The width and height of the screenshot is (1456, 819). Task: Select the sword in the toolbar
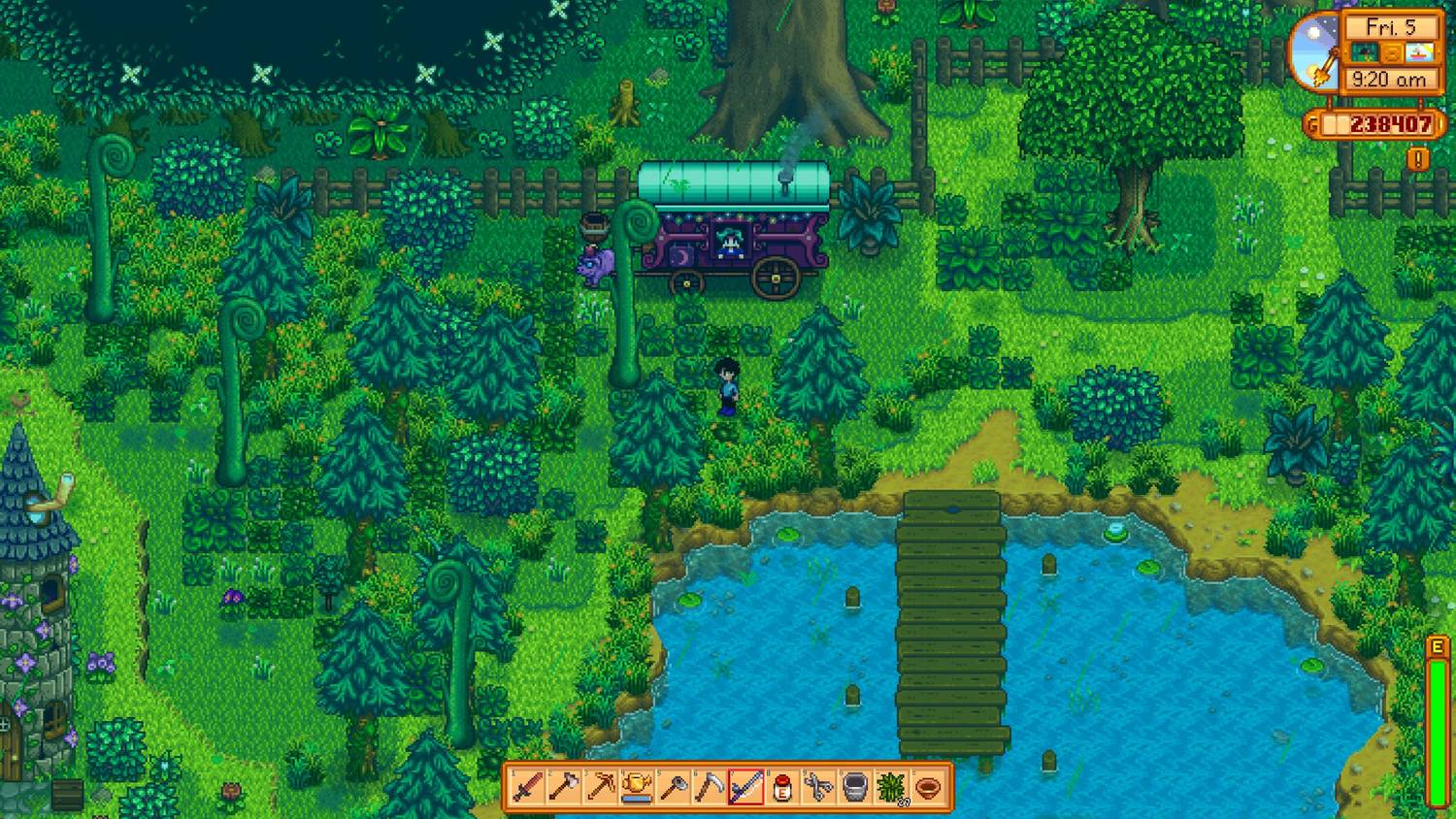point(527,787)
